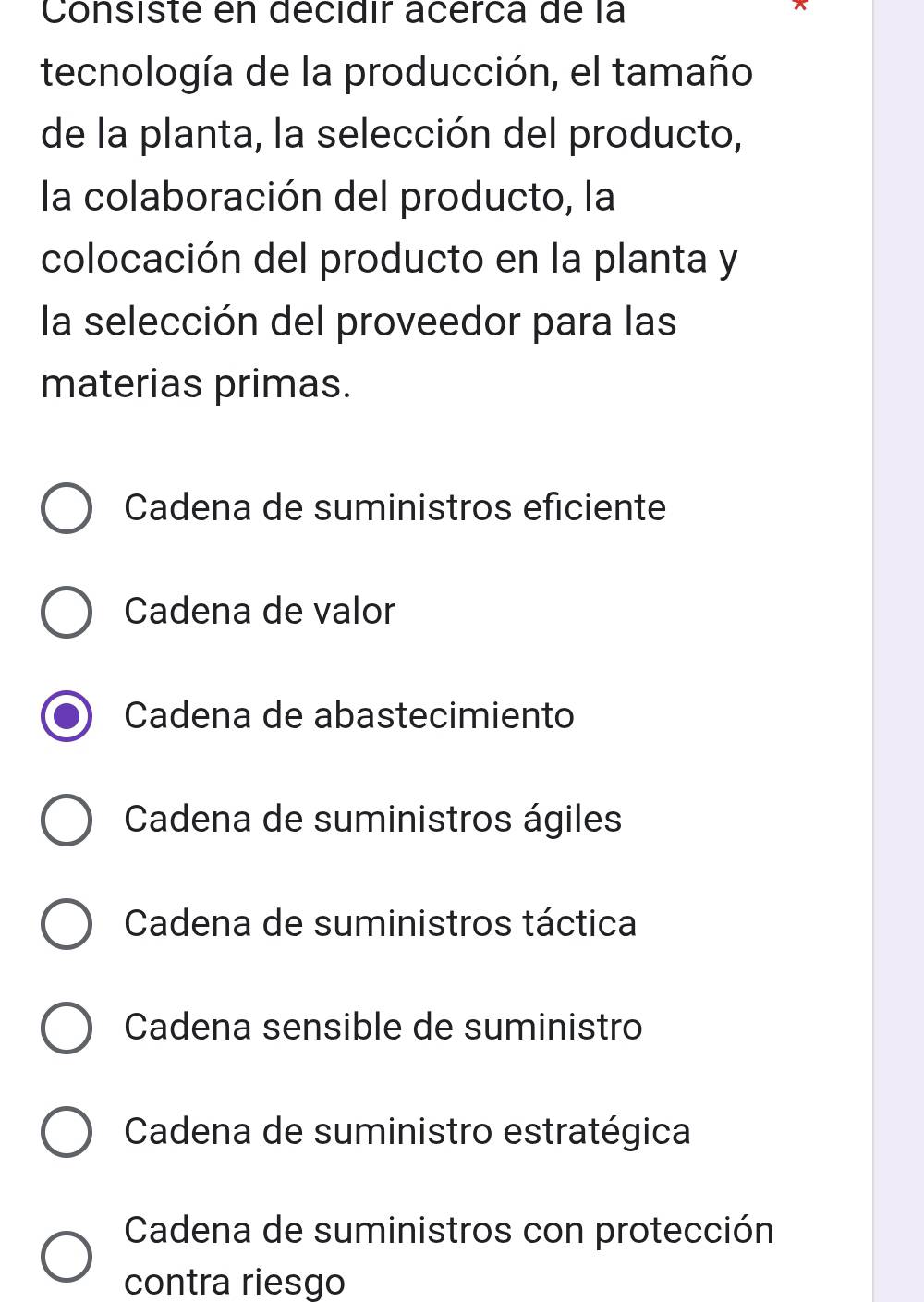Tap the selected Cadena de abastecimiento option

pyautogui.click(x=67, y=716)
